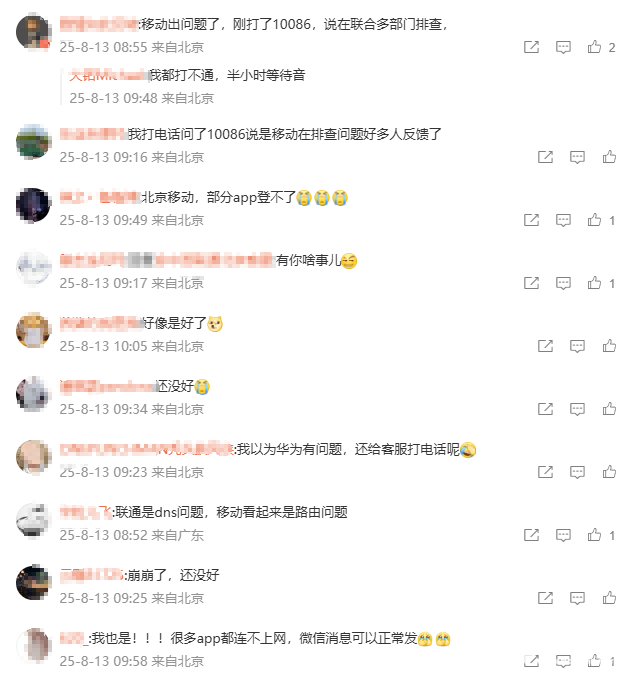Forward the comment '我以为华为有问题'

[x=545, y=472]
